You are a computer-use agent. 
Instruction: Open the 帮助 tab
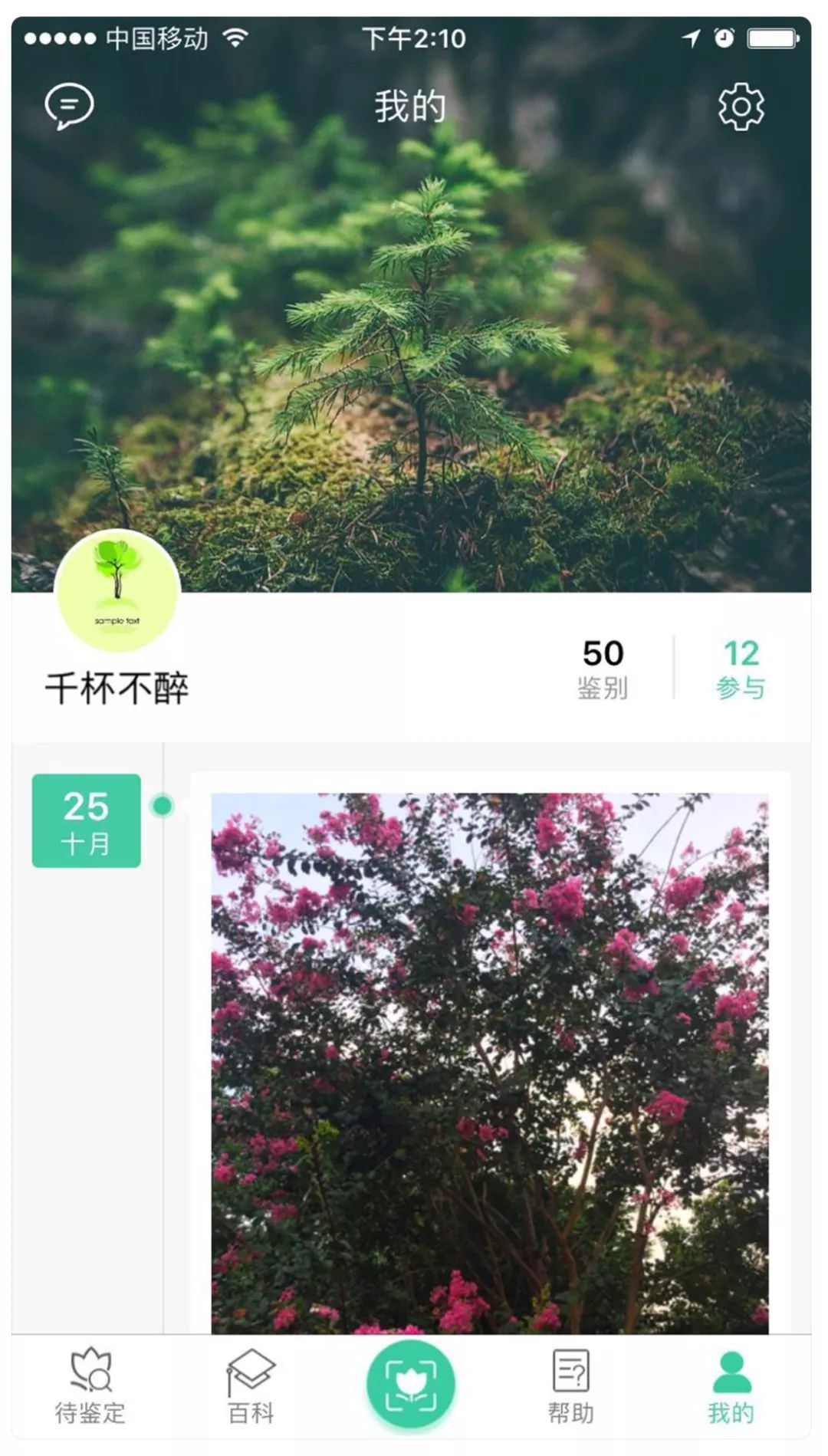[571, 1385]
